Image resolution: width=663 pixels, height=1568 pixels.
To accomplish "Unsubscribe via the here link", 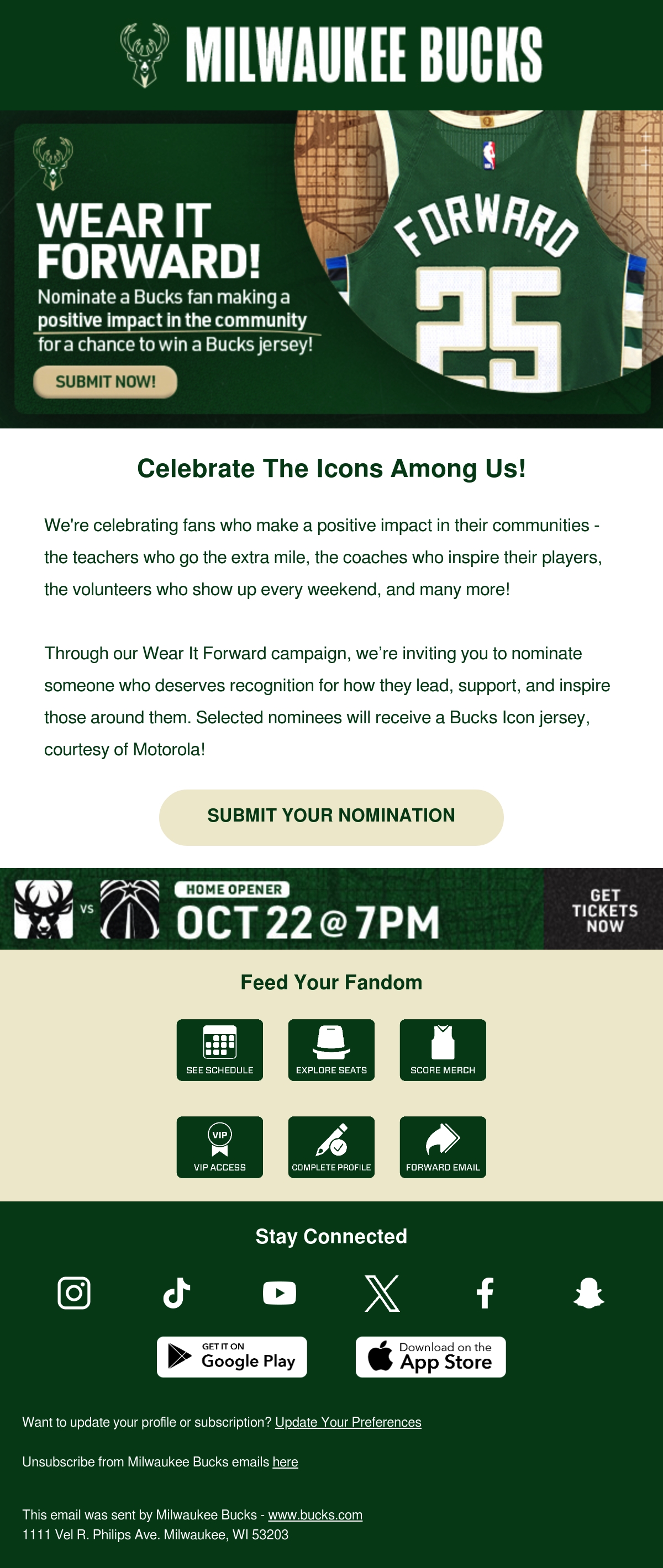I will (x=285, y=1461).
